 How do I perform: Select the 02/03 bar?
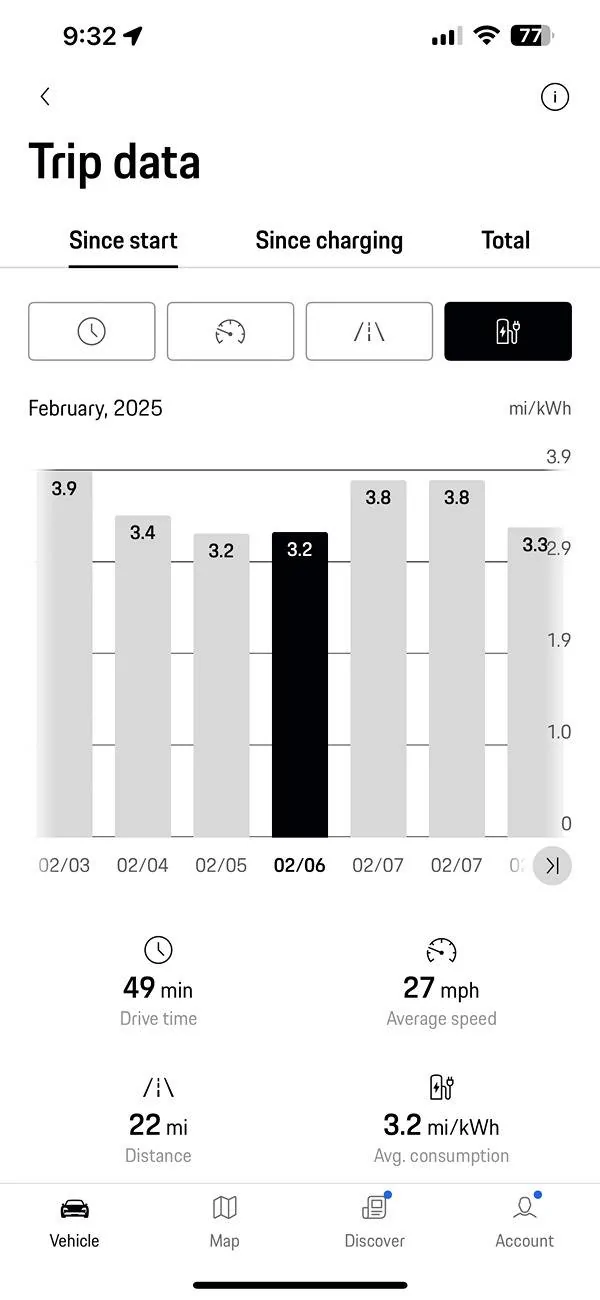click(64, 655)
